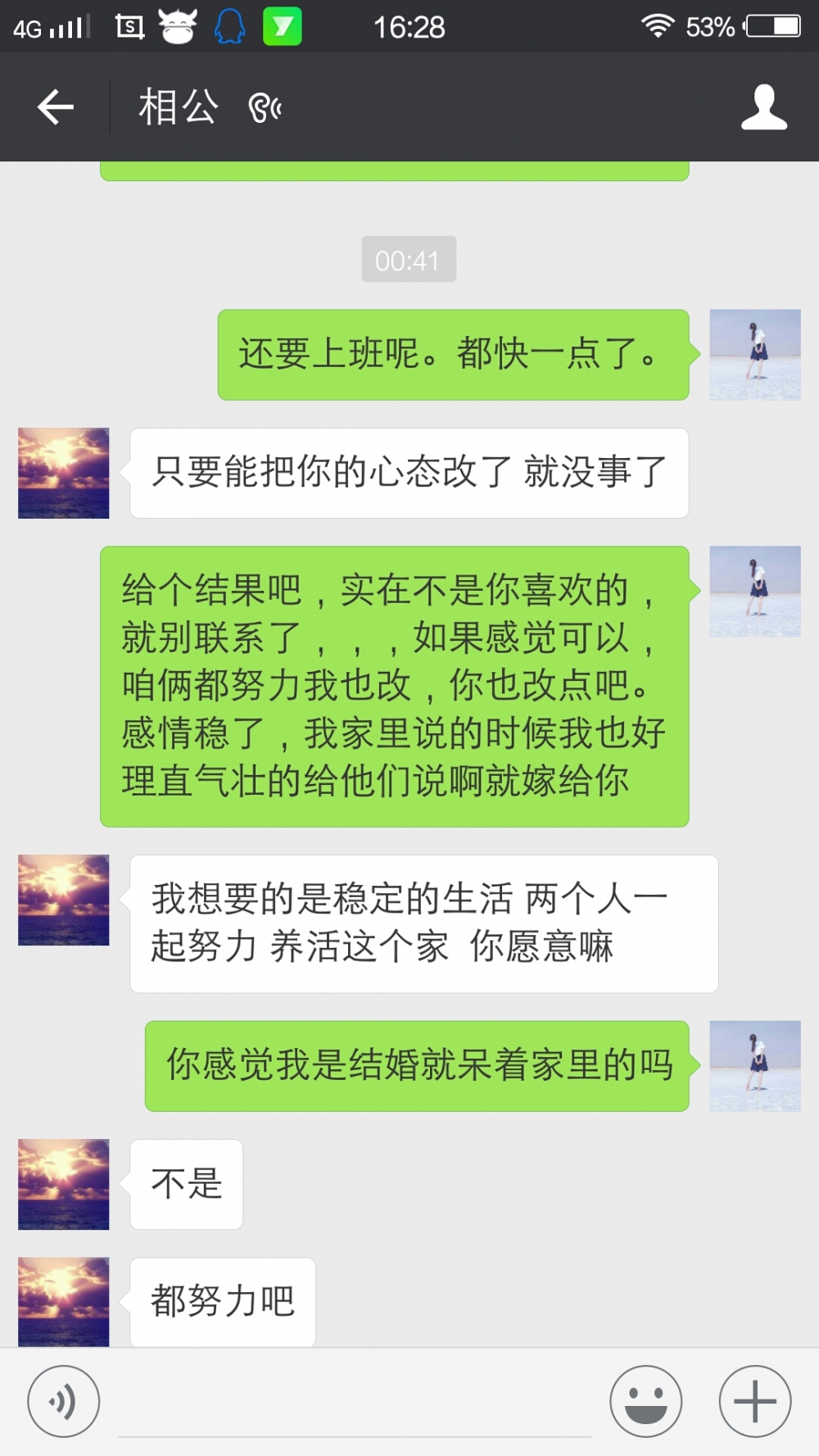Open contact avatar beside 只要能把你的心态改了 message
The image size is (819, 1456).
pos(64,473)
